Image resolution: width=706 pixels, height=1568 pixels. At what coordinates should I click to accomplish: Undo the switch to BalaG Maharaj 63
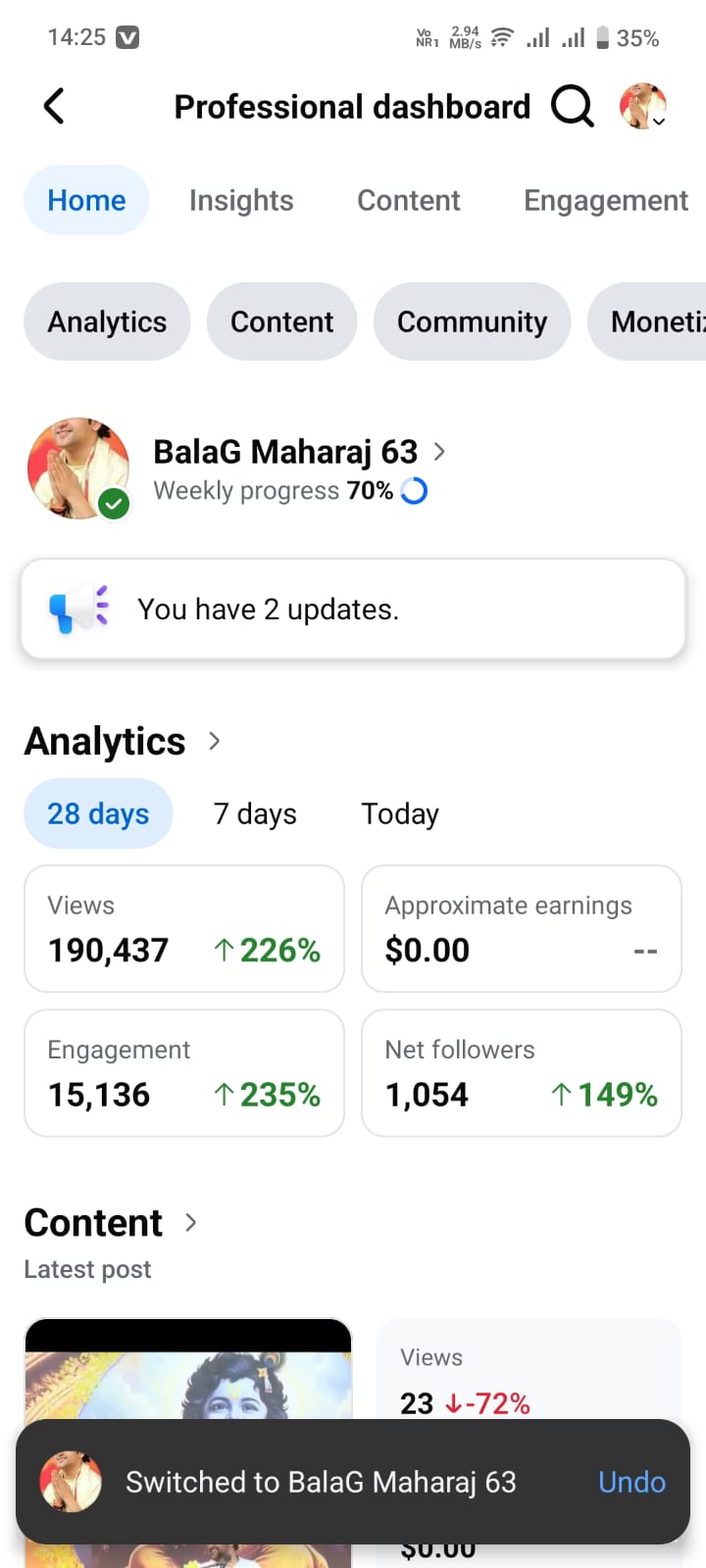(x=631, y=1482)
